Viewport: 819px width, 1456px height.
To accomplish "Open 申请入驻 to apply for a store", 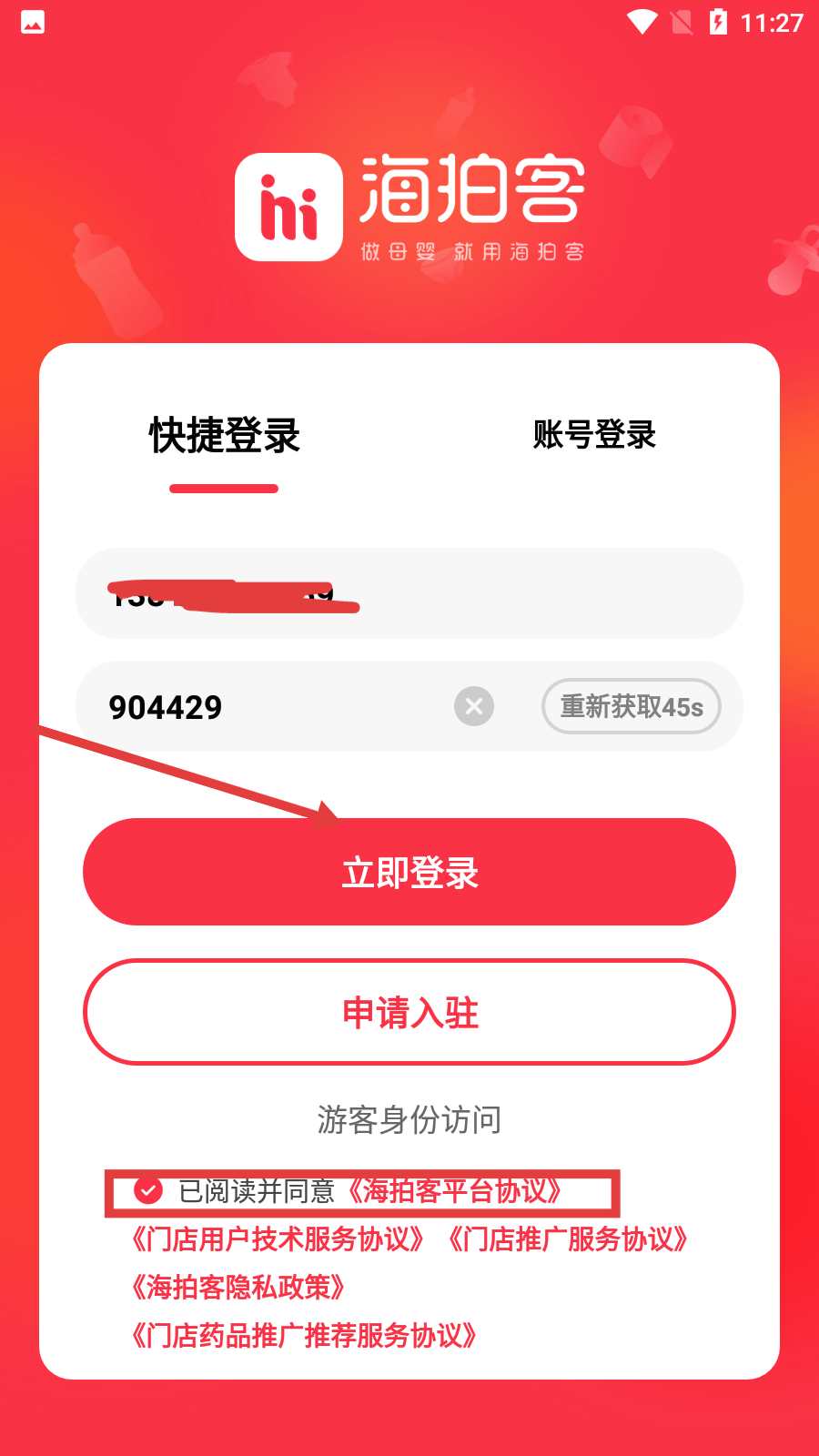I will (409, 1012).
